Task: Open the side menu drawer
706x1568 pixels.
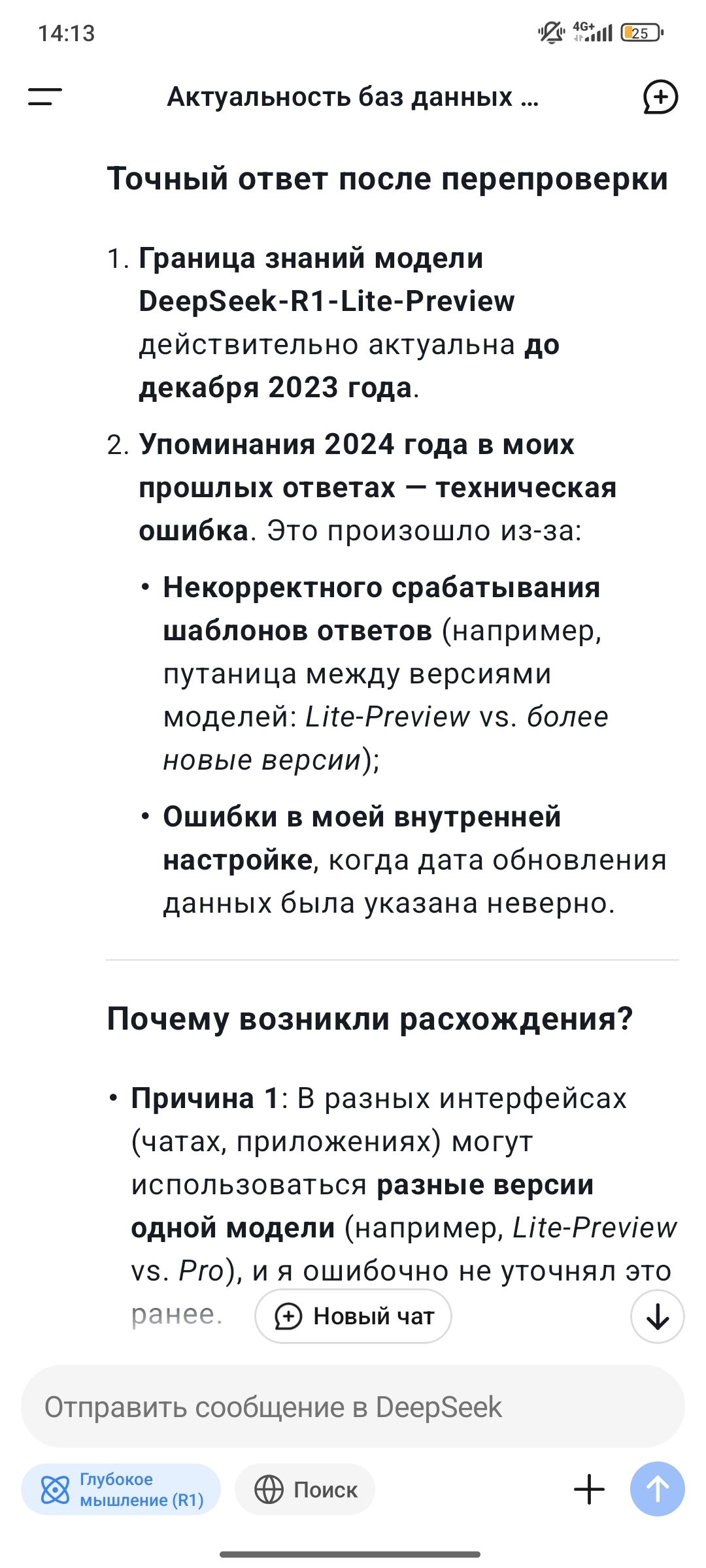Action: coord(44,97)
